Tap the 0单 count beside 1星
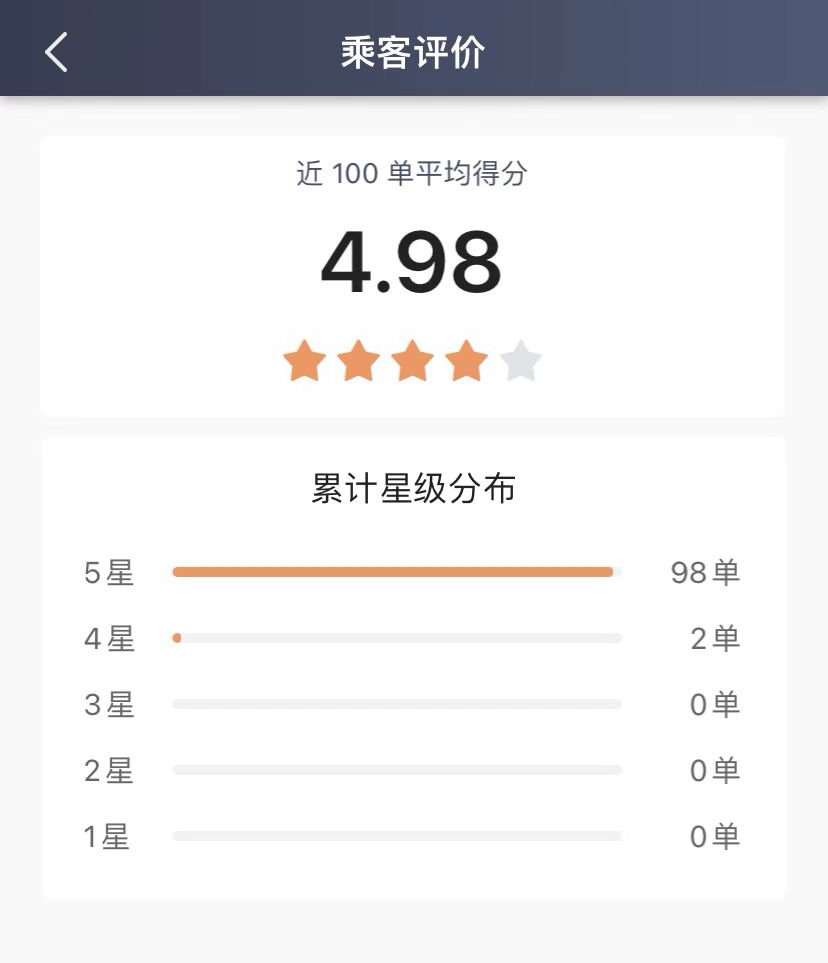 (x=712, y=836)
